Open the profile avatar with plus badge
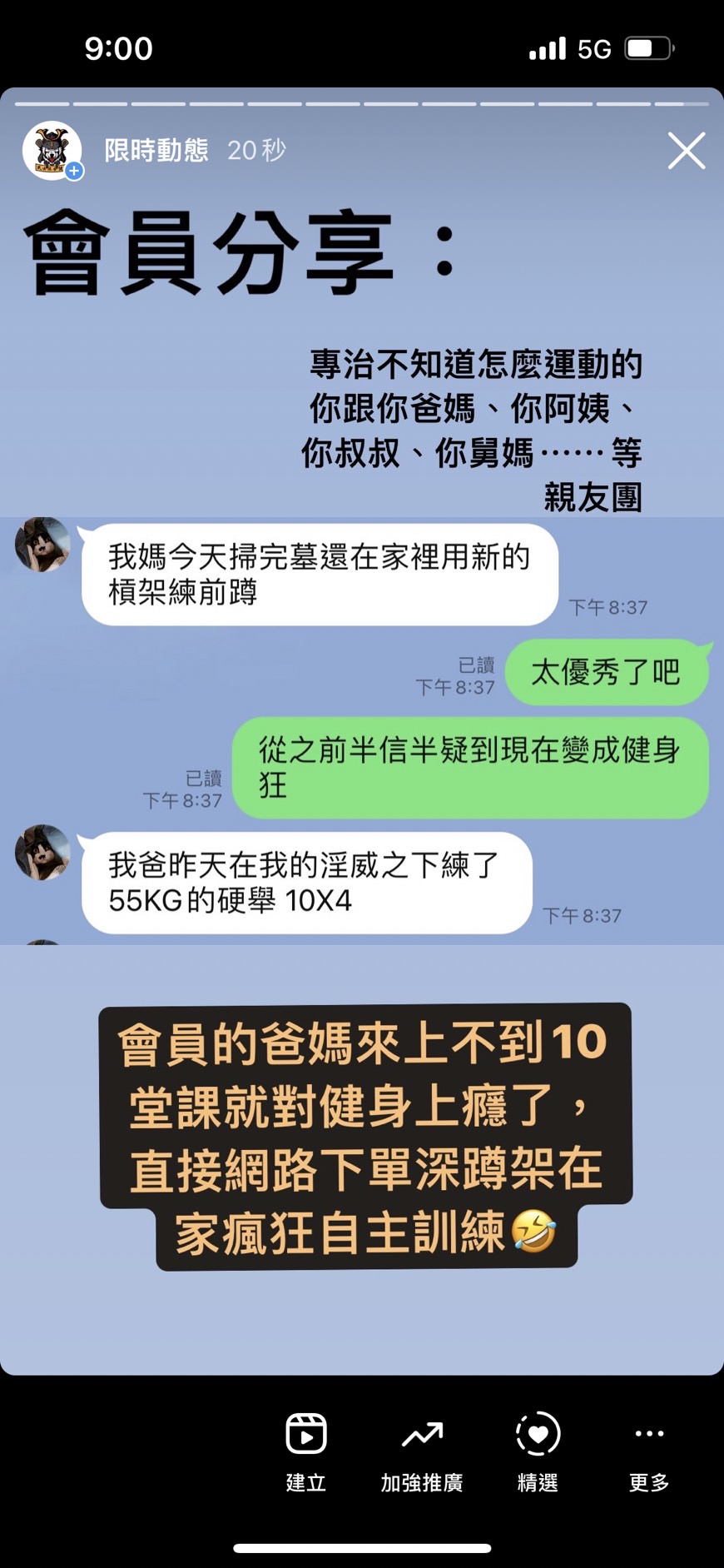Screen dimensions: 724x1568 (x=52, y=151)
